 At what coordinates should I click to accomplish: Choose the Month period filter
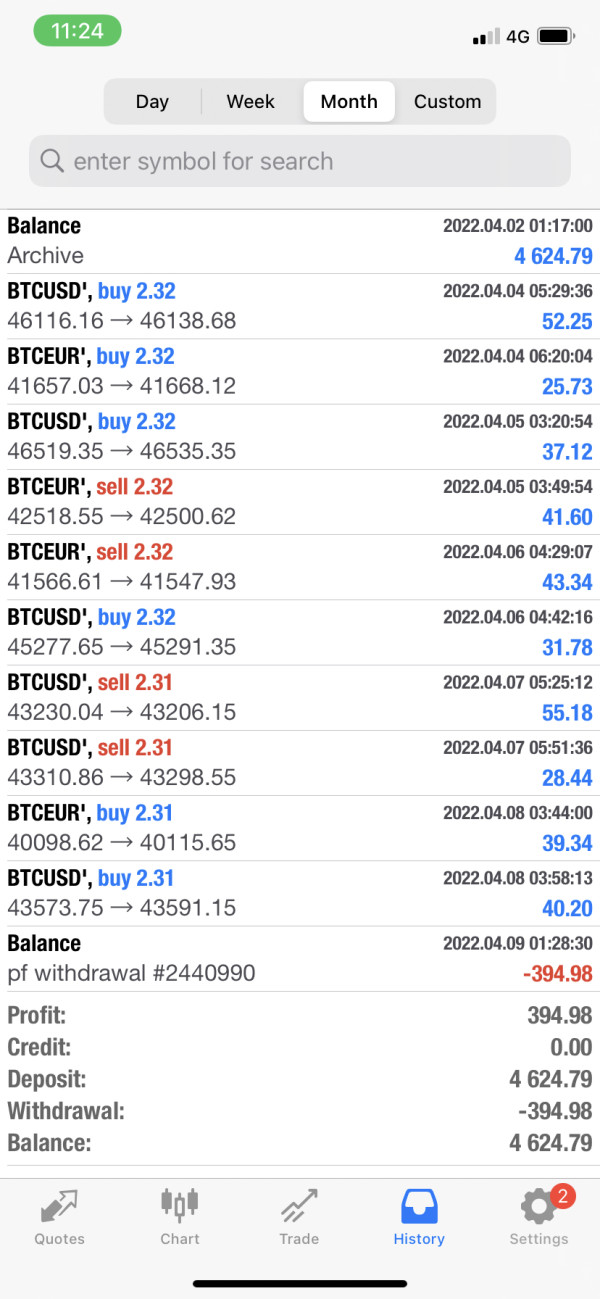(x=349, y=101)
